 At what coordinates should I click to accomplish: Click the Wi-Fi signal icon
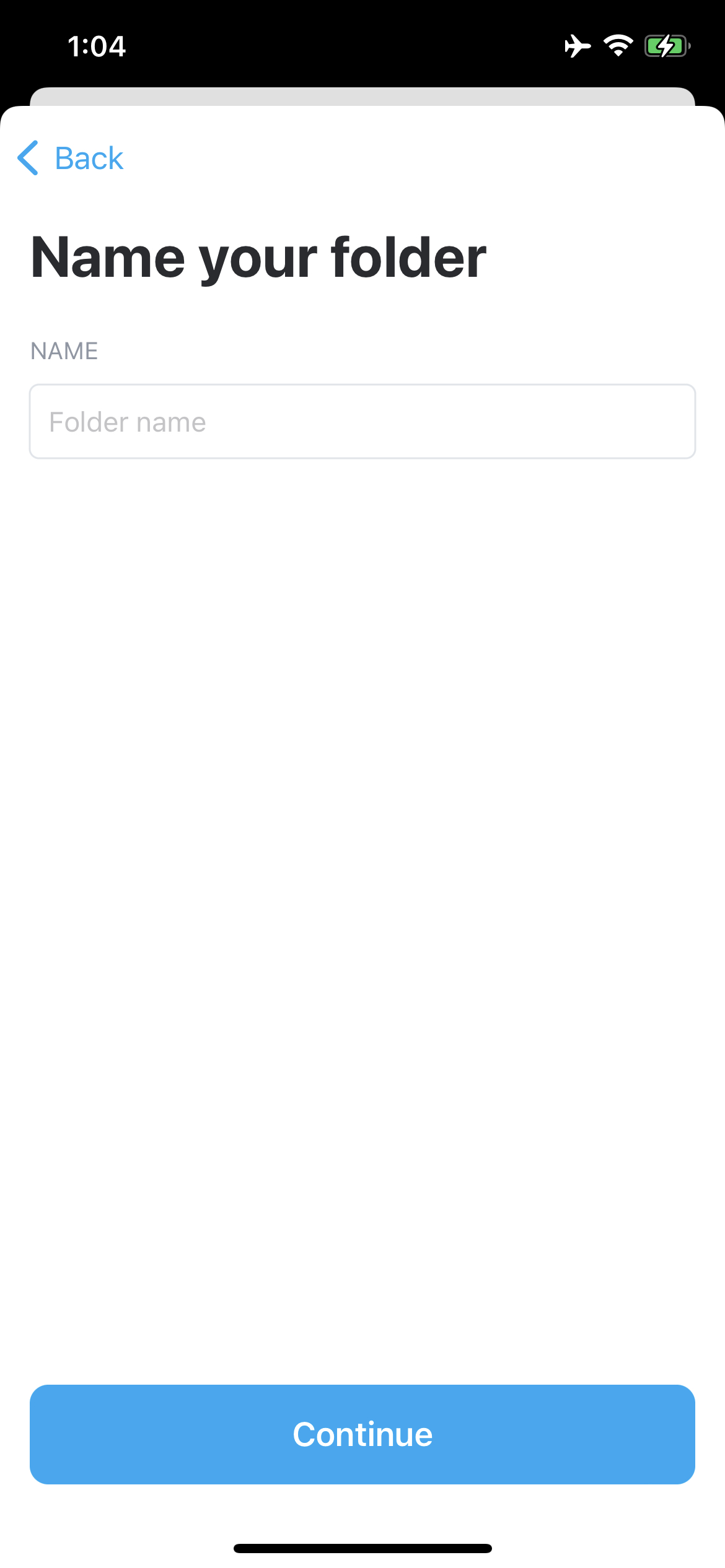(x=617, y=45)
